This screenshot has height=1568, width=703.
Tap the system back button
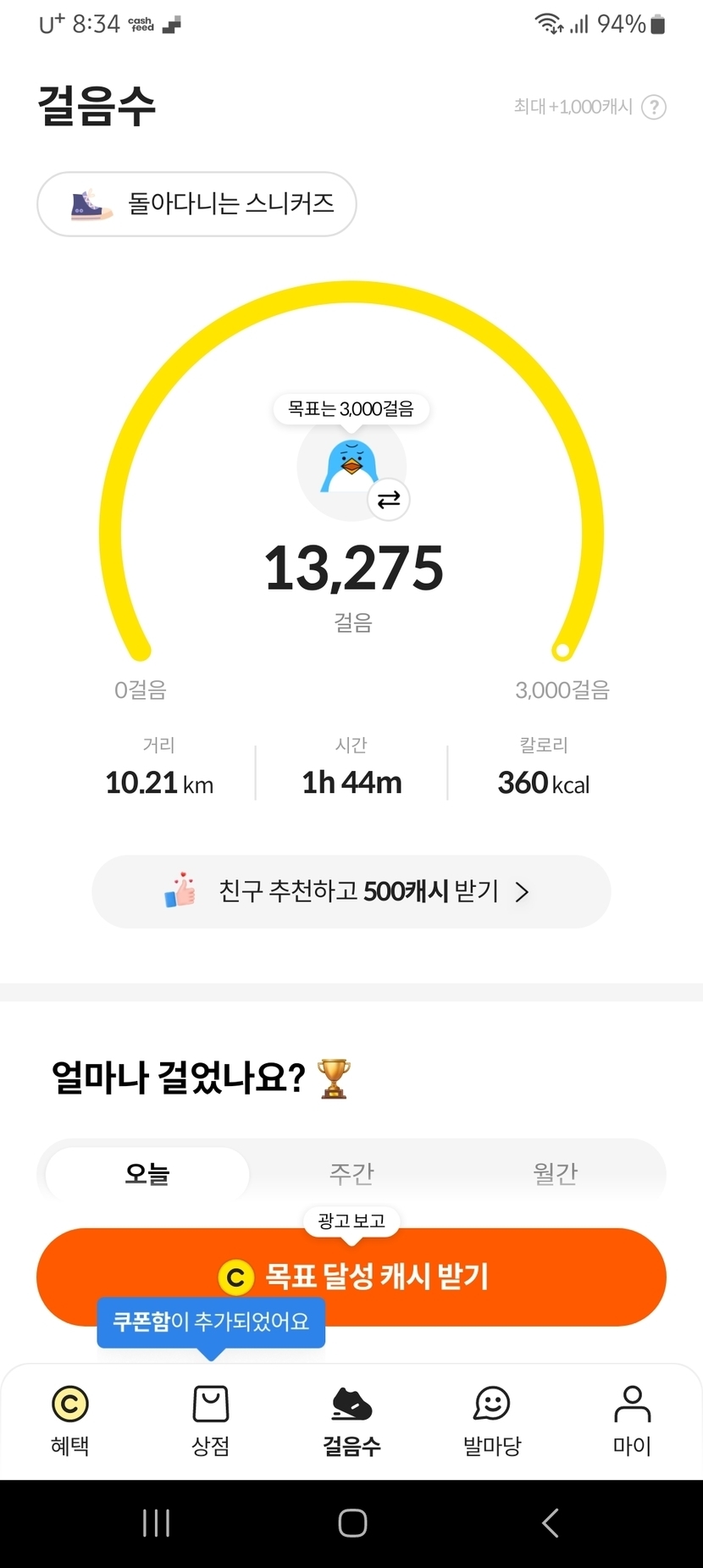pos(550,1523)
